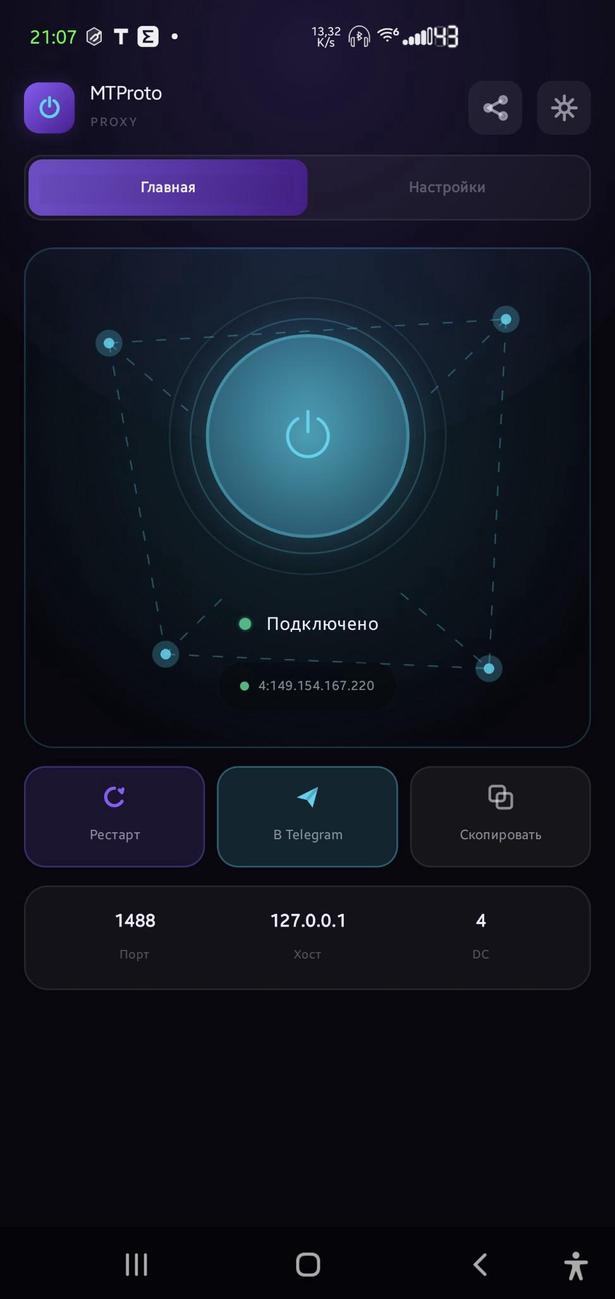
Task: Restart the proxy with Рестарт
Action: (114, 816)
